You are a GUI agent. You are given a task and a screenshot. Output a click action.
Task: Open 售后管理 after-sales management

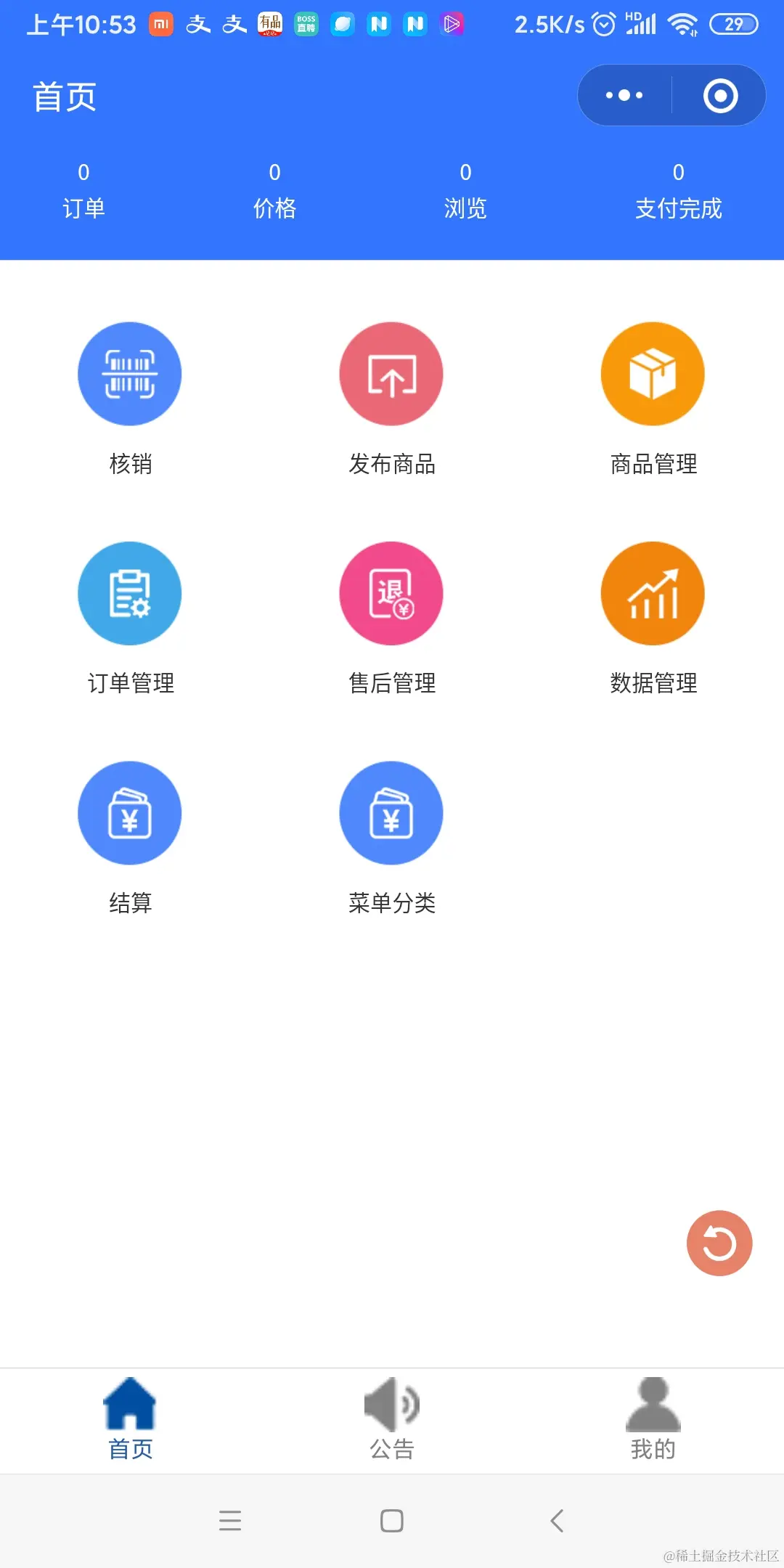tap(391, 593)
